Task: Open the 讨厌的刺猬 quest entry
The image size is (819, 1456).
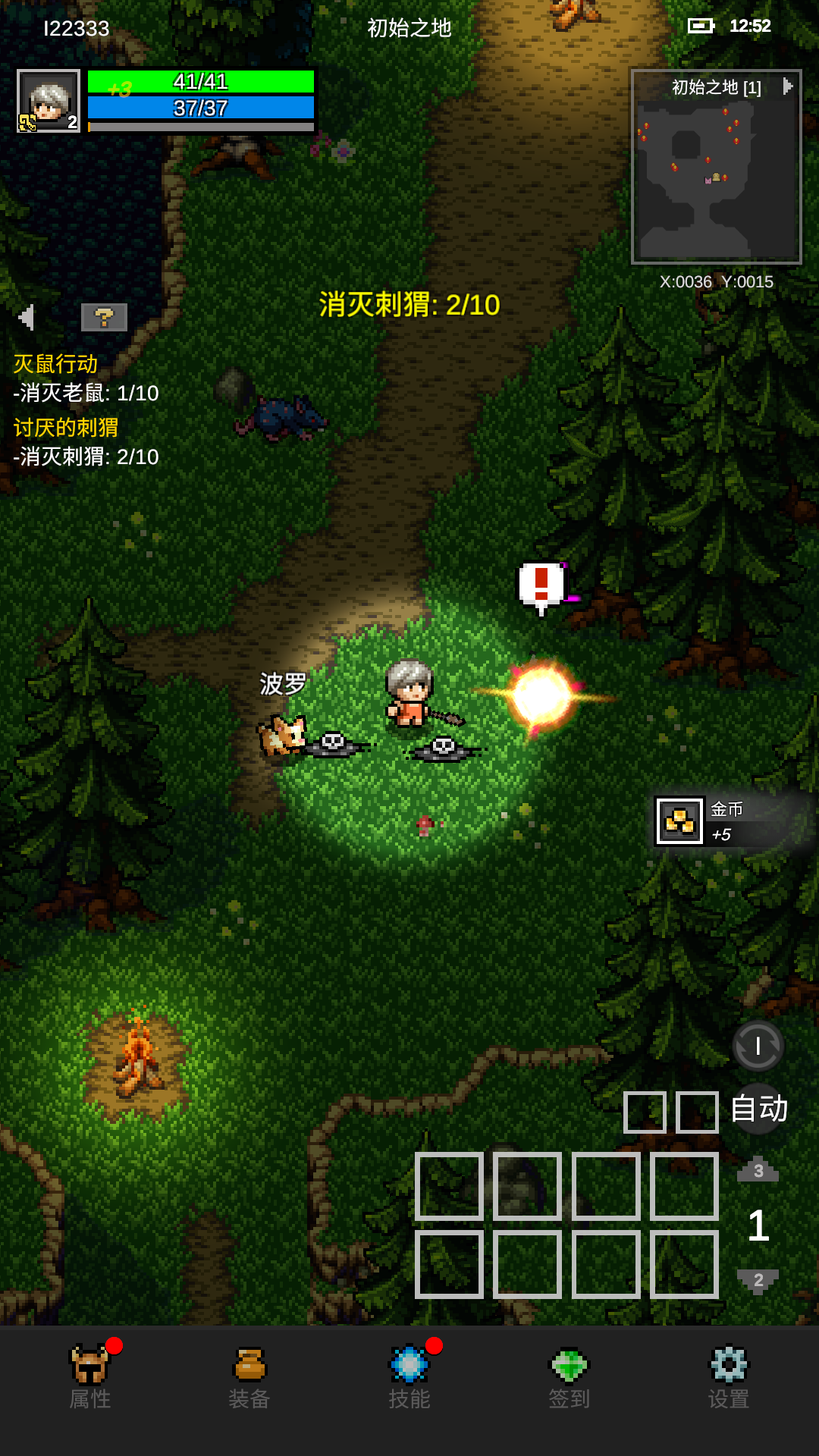Action: point(66,428)
